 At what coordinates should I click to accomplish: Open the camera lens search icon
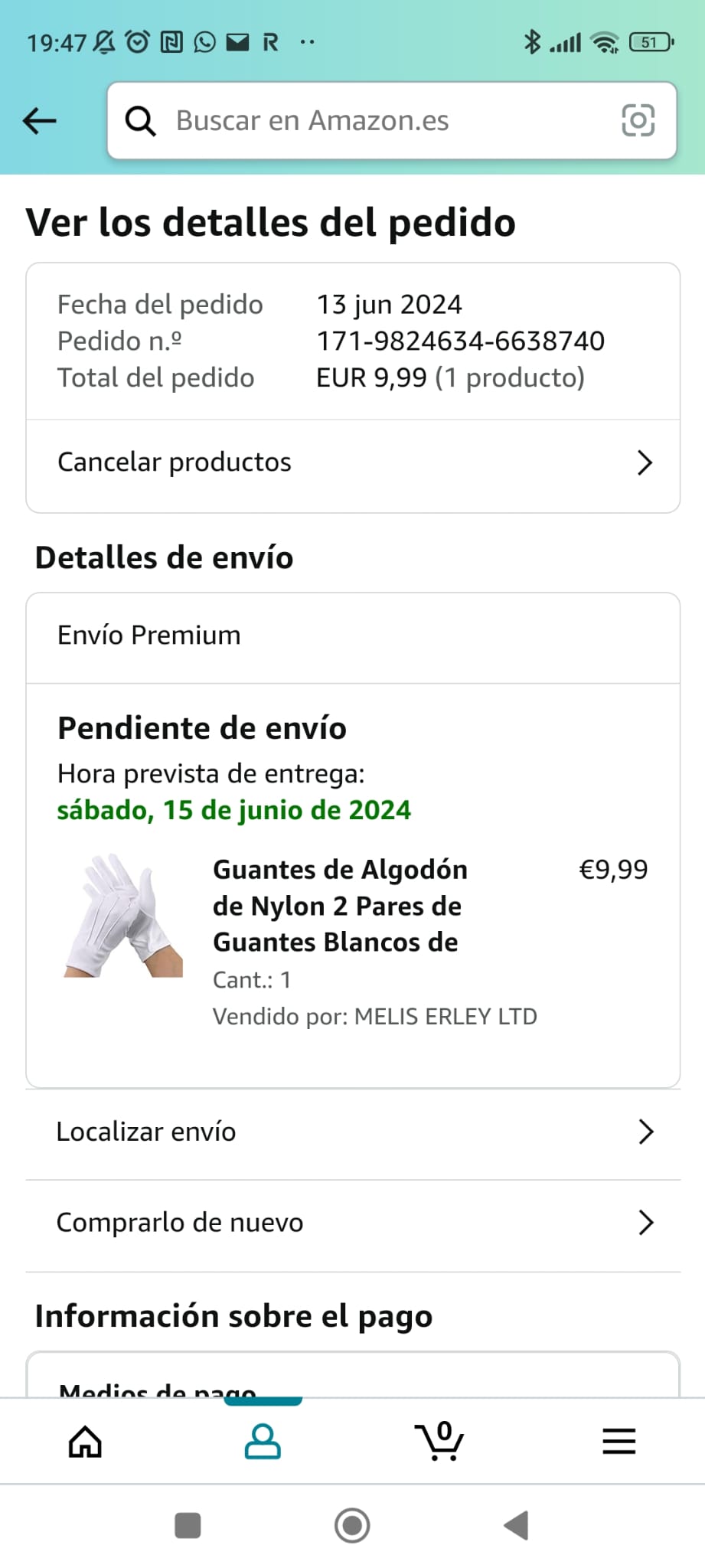click(x=638, y=120)
